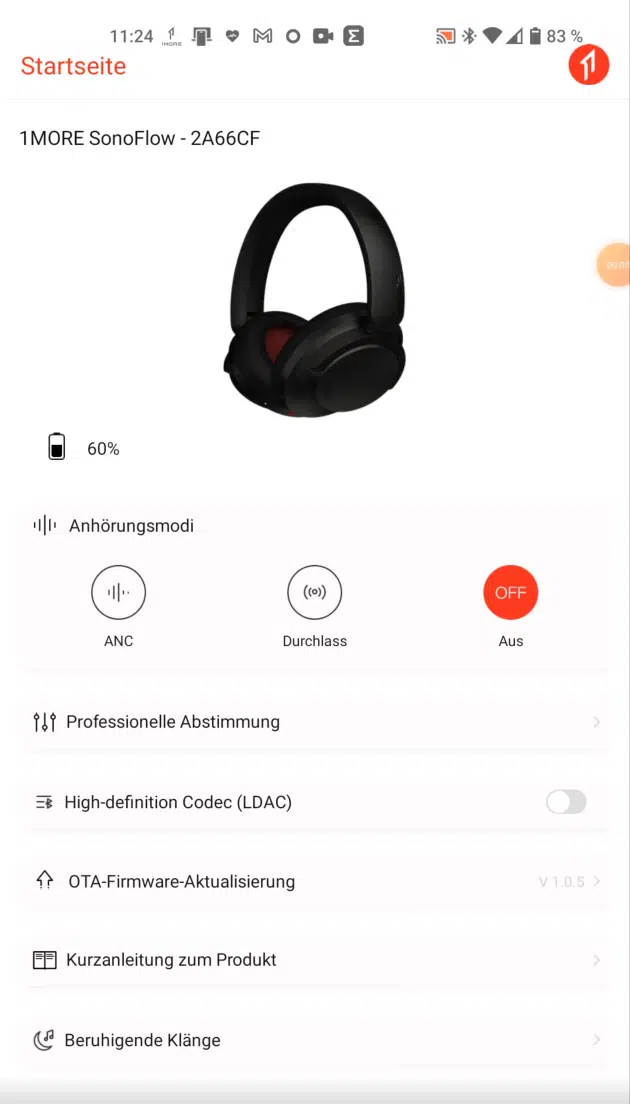Switch to Durchlass transparency mode
Viewport: 630px width, 1104px height.
point(315,592)
